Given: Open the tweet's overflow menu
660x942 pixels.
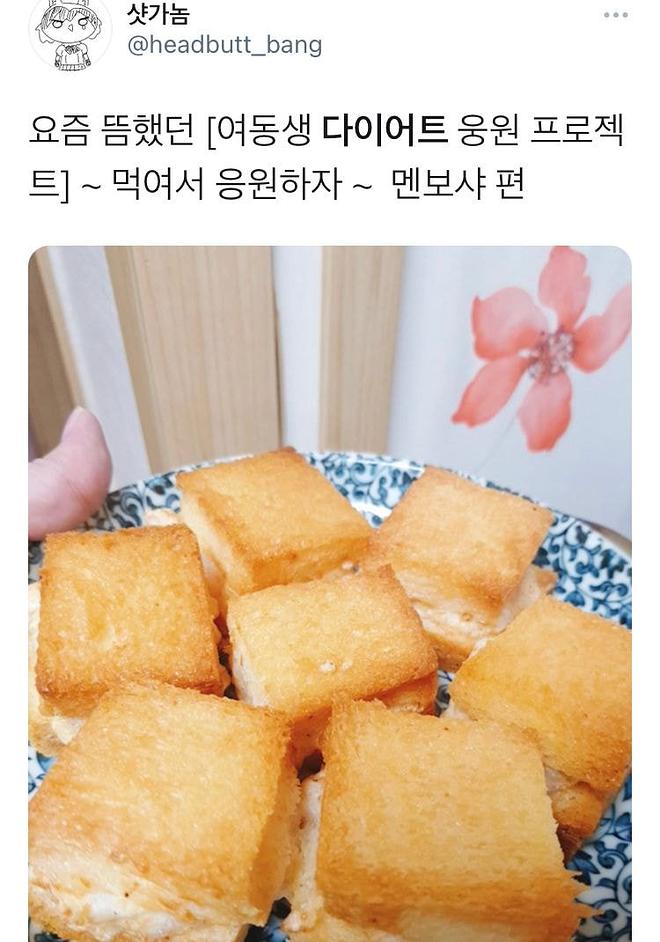Looking at the screenshot, I should pyautogui.click(x=616, y=15).
